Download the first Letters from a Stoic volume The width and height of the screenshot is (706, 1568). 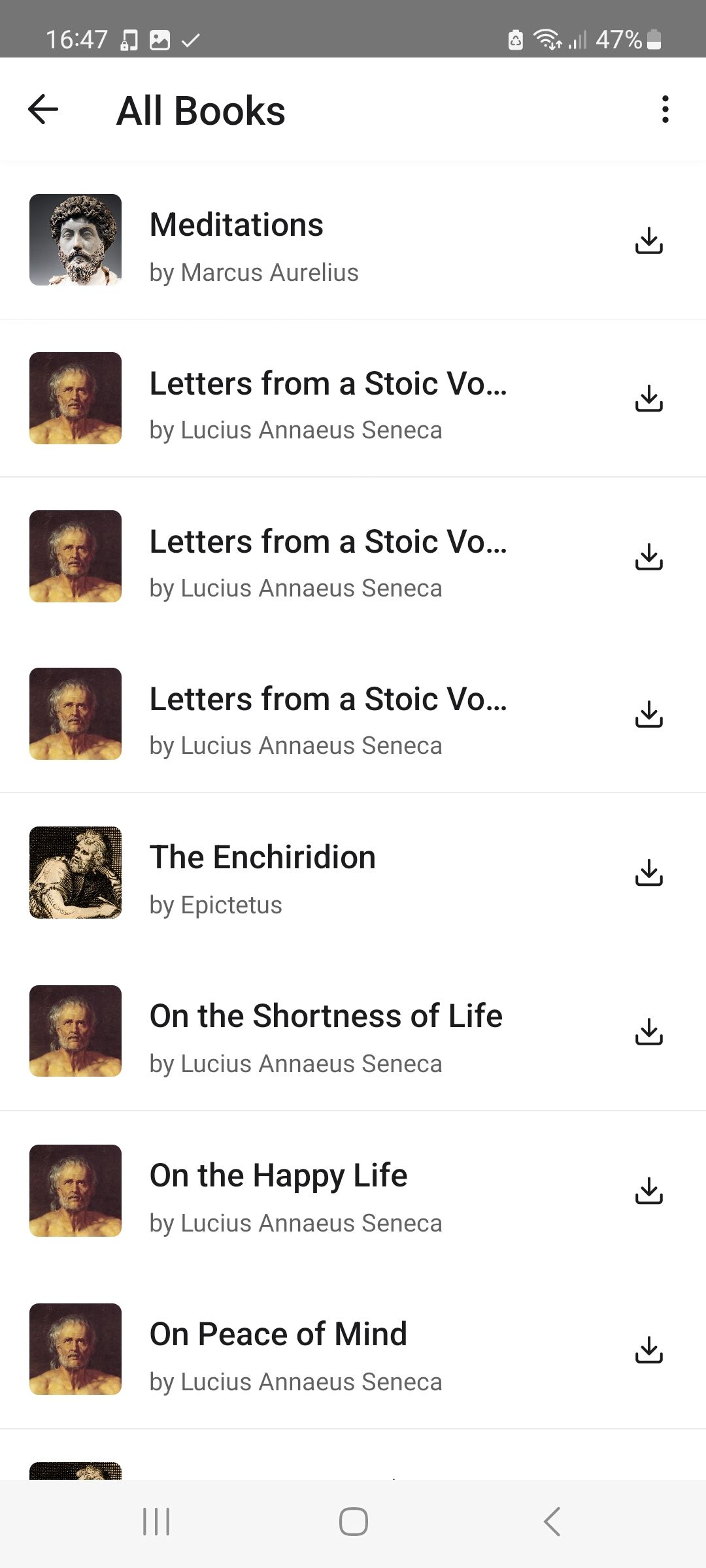pyautogui.click(x=649, y=399)
